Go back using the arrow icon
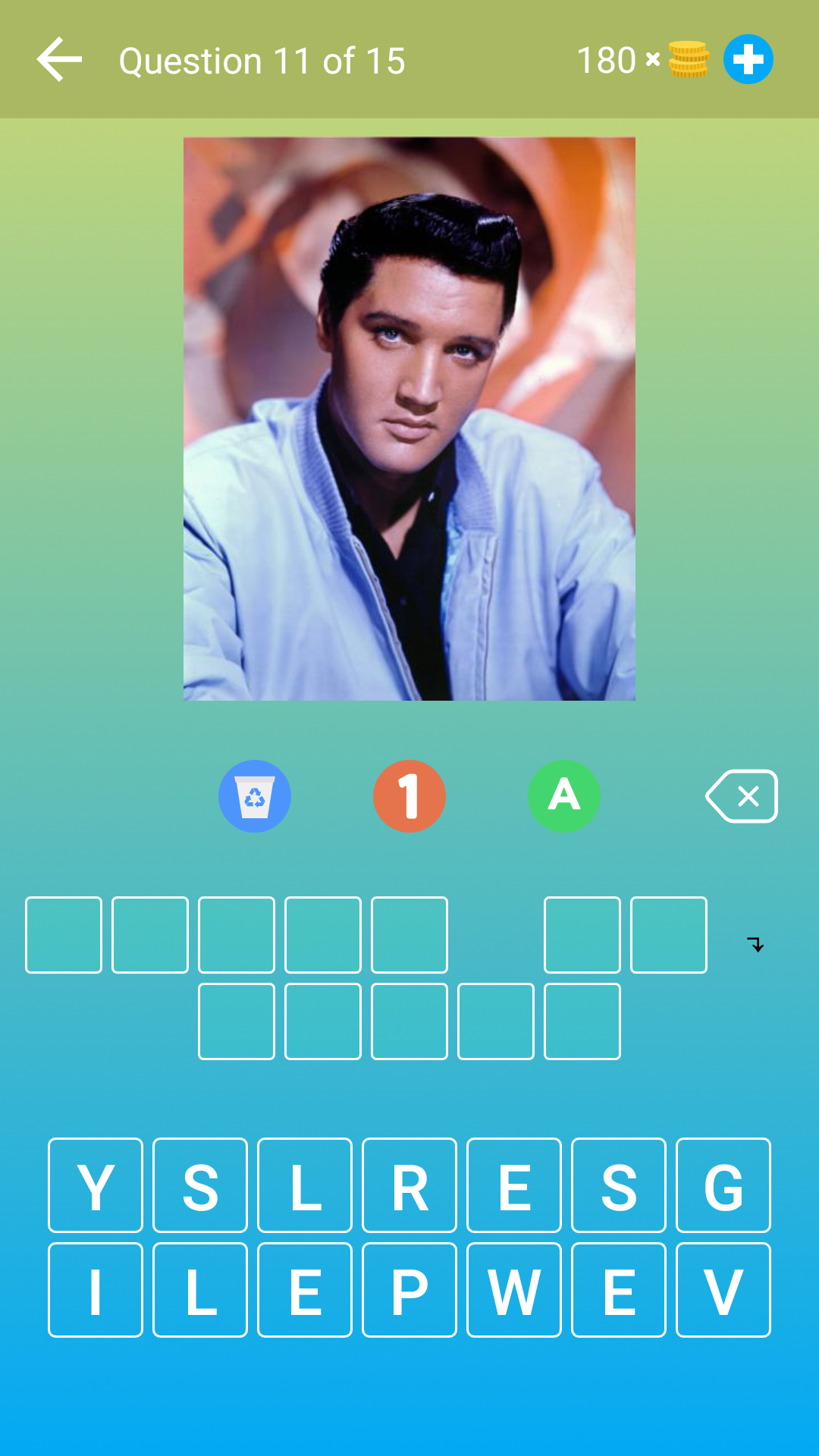This screenshot has height=1456, width=819. point(59,60)
